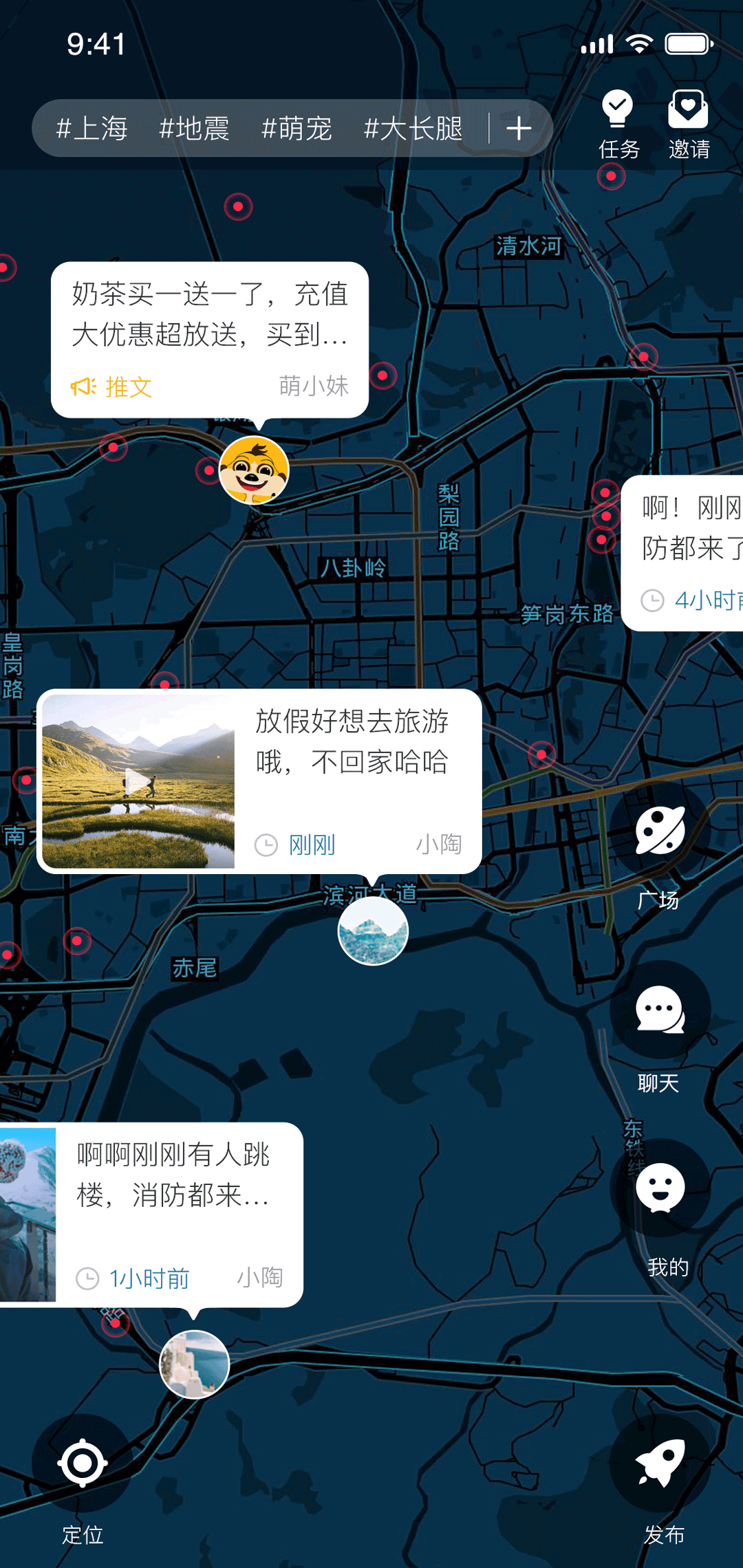Select the #地震 hashtag chip

[194, 129]
